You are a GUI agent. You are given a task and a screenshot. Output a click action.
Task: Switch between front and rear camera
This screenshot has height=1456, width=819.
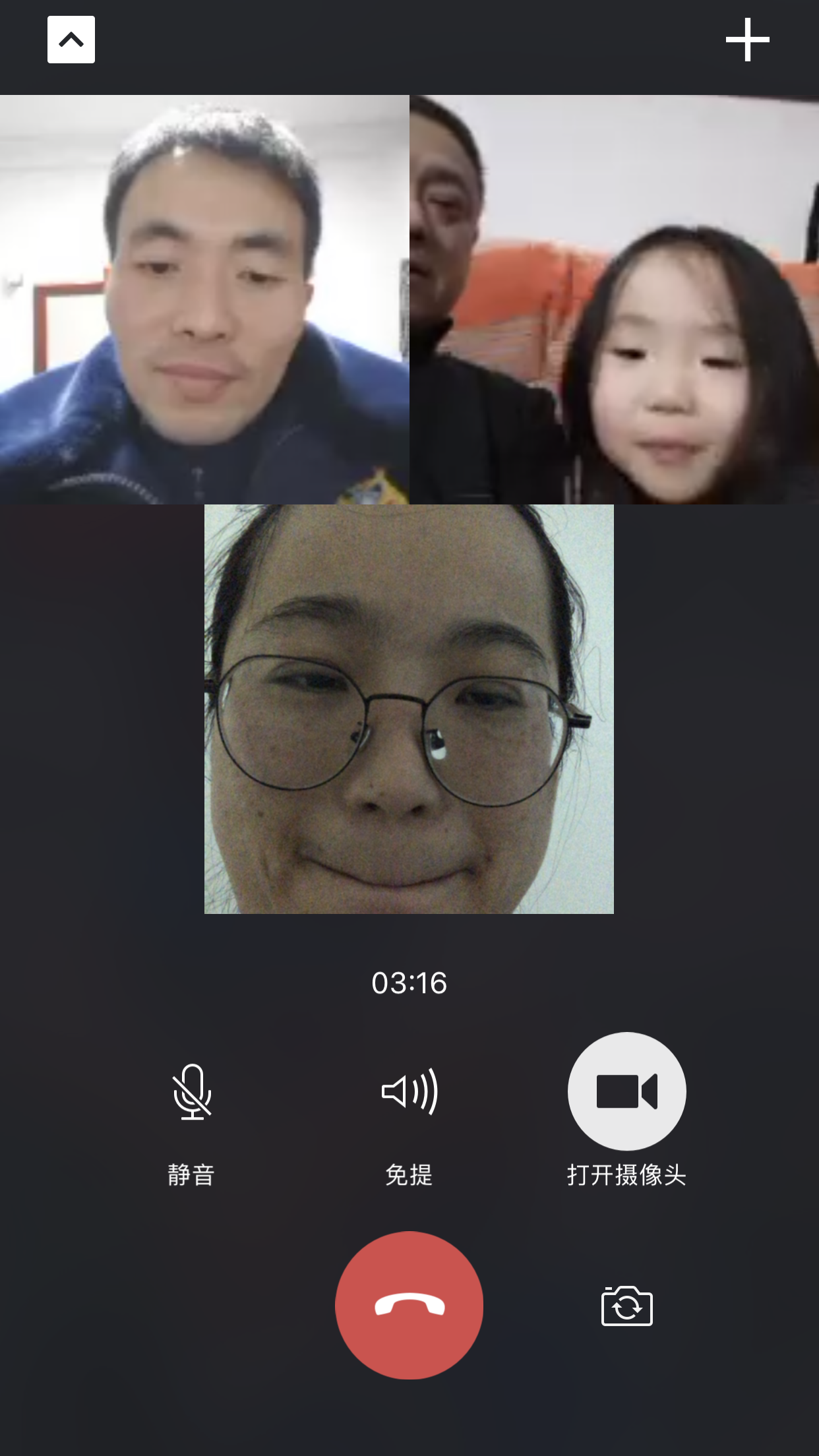[626, 1306]
